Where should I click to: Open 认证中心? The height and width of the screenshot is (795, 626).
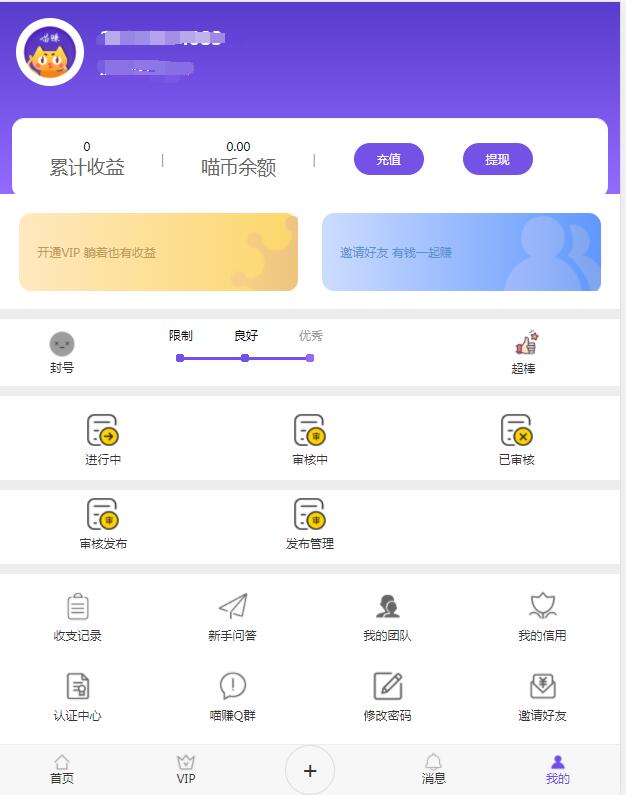click(x=78, y=696)
